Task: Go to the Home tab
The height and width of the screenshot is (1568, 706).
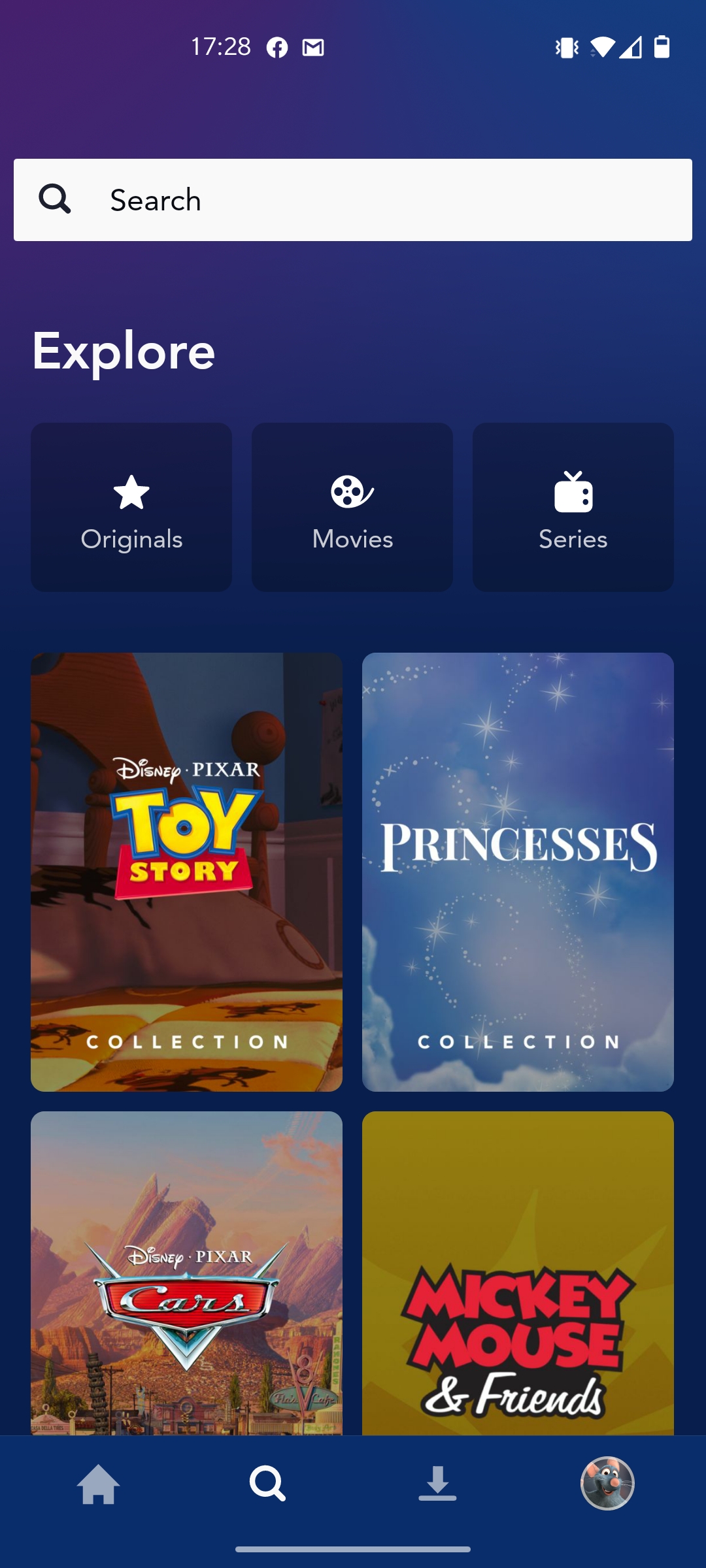Action: 98,1484
